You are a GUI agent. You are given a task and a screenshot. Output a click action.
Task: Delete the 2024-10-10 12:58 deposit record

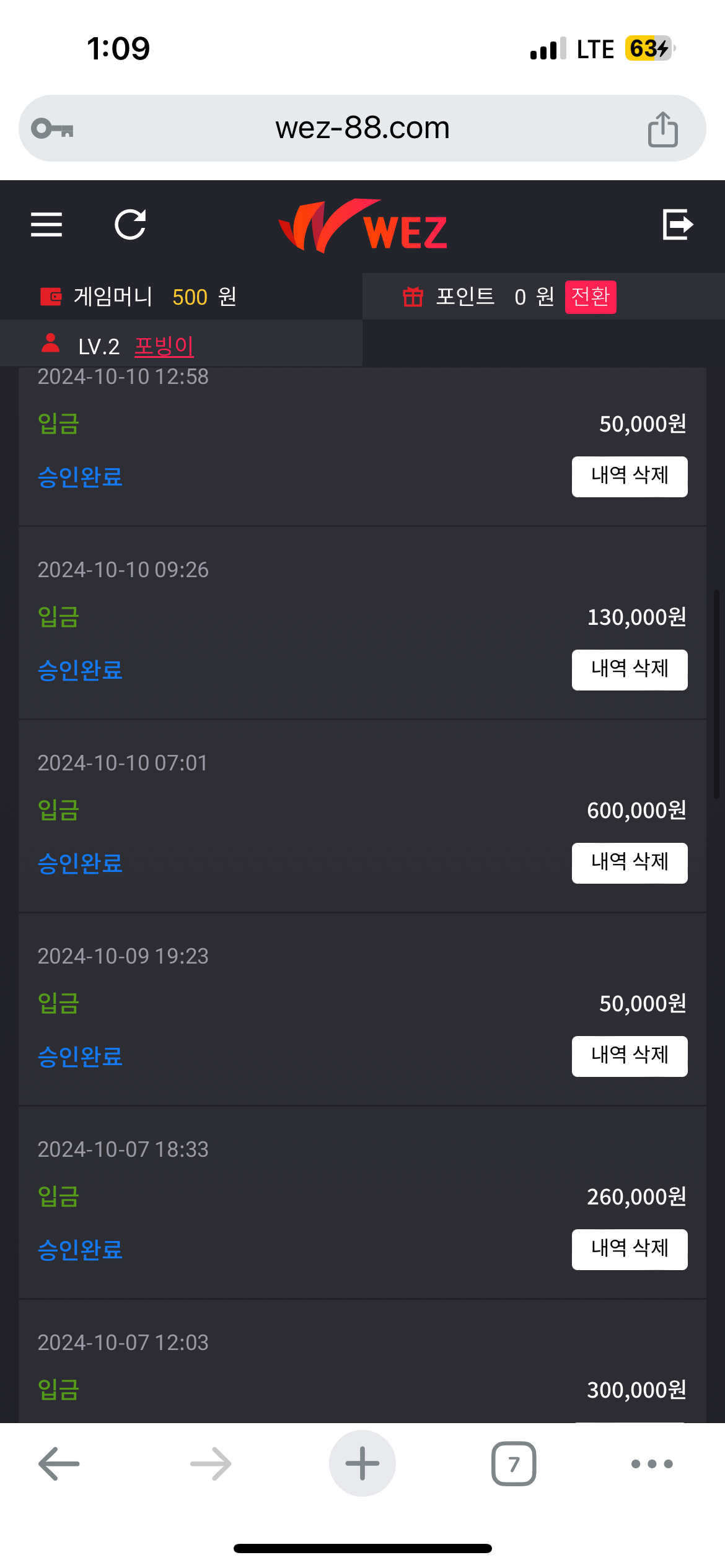629,476
